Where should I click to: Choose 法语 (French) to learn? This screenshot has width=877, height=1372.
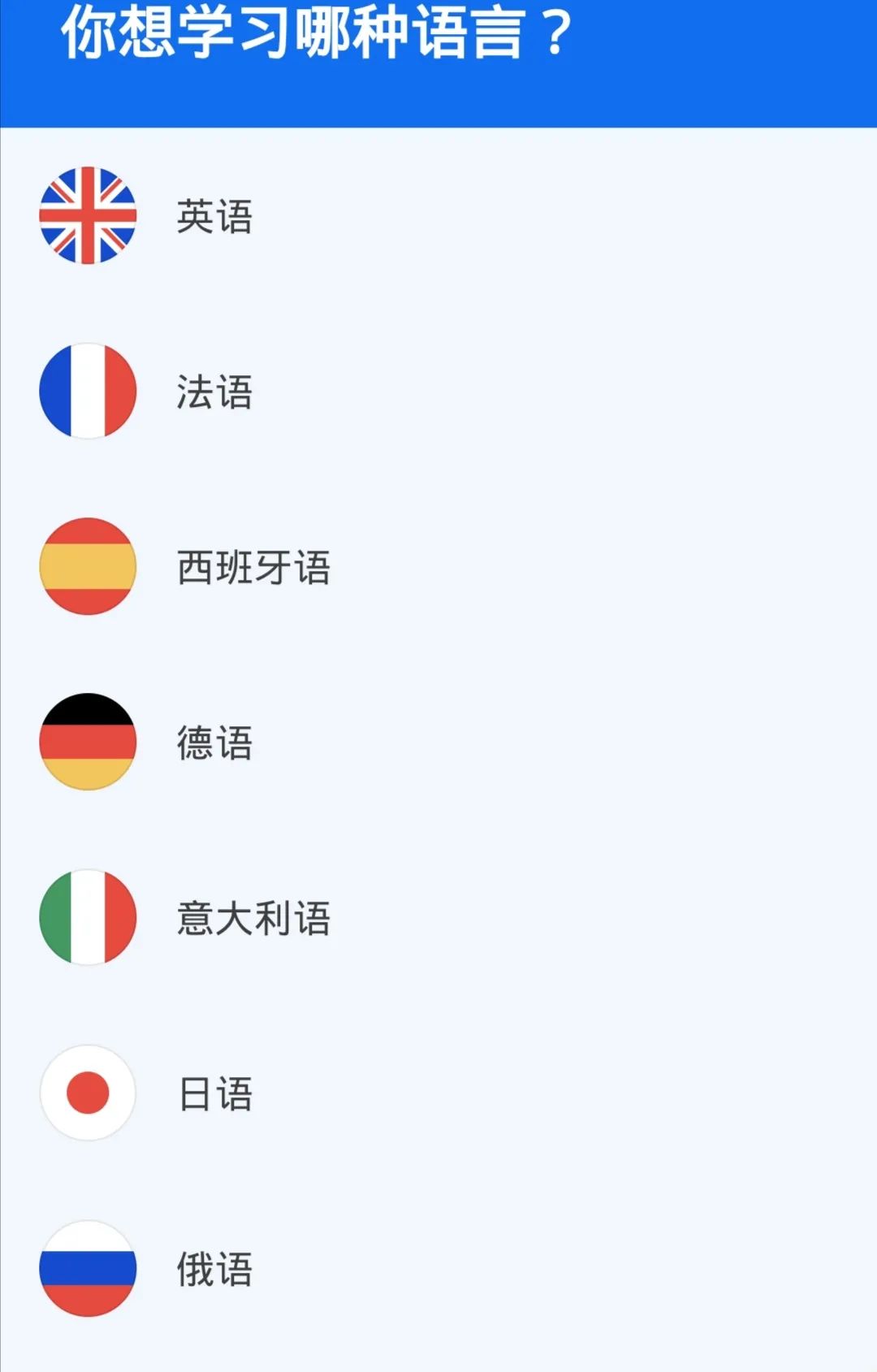pos(214,392)
